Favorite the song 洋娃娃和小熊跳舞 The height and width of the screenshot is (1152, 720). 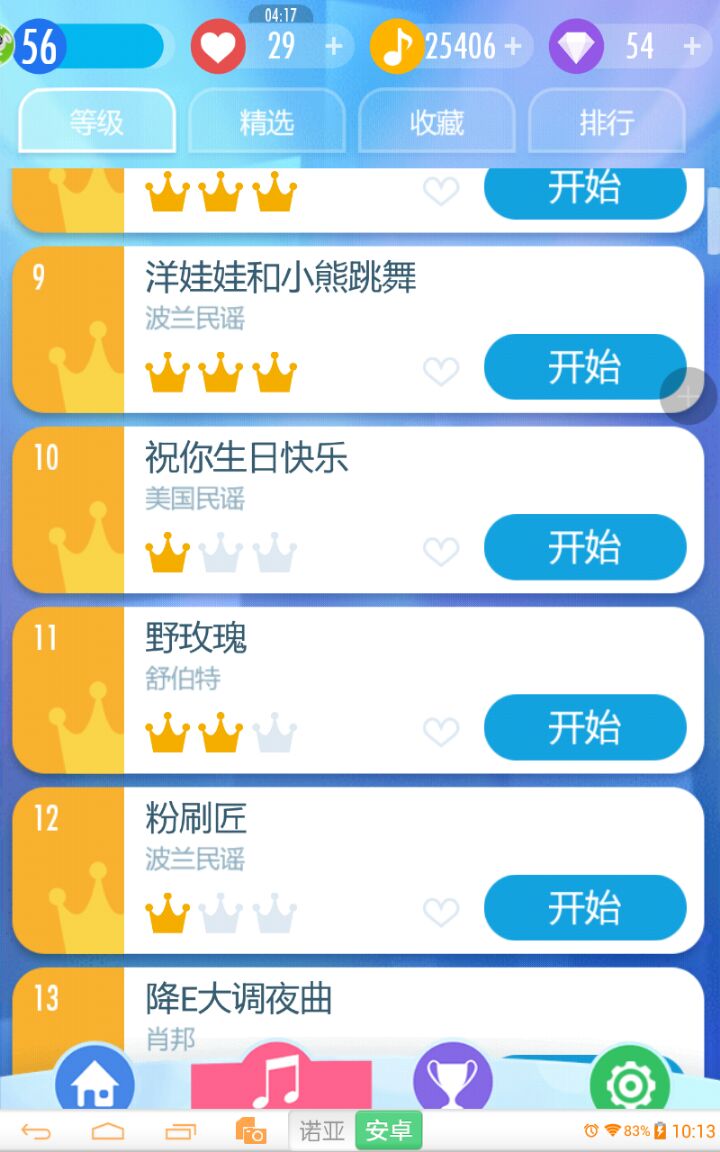click(441, 371)
